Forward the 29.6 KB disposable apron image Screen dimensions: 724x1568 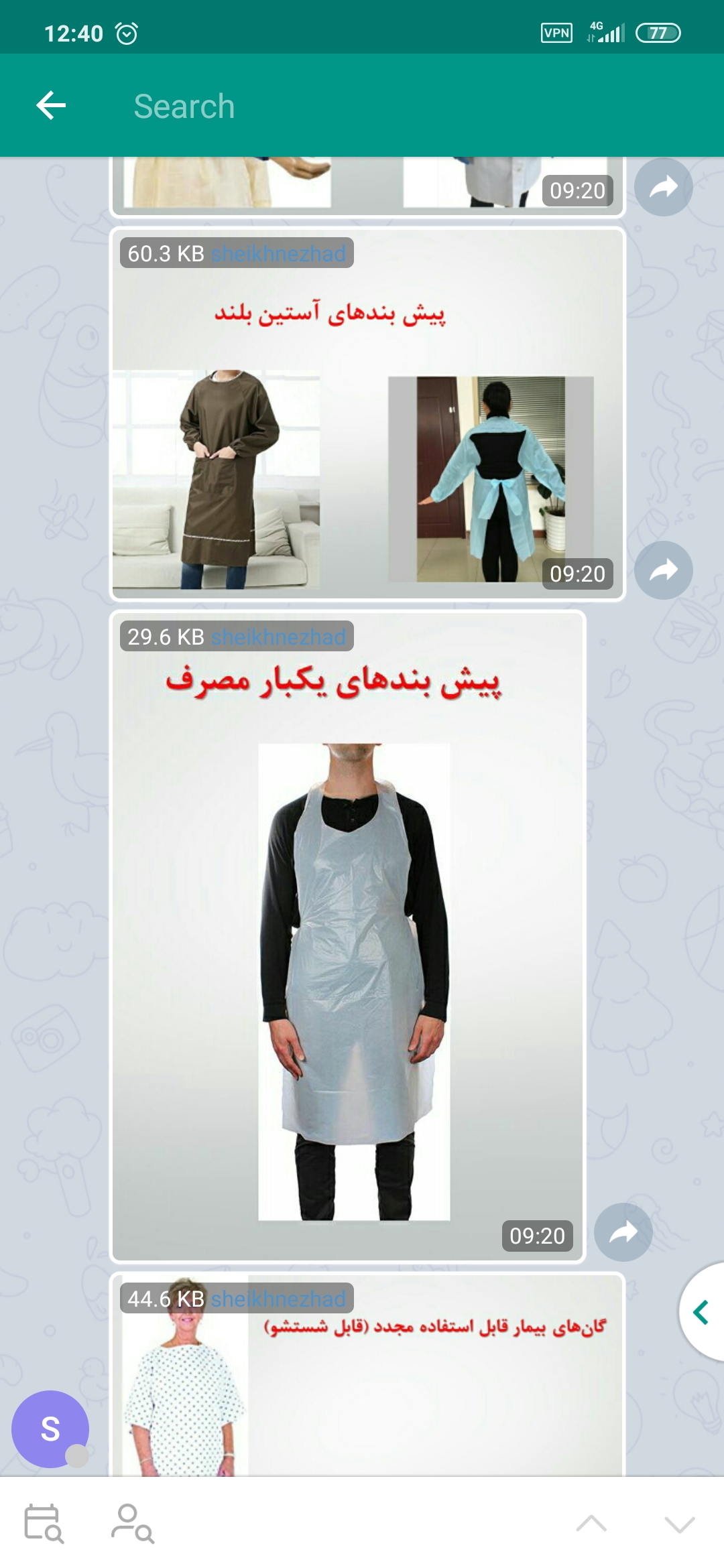[623, 1232]
